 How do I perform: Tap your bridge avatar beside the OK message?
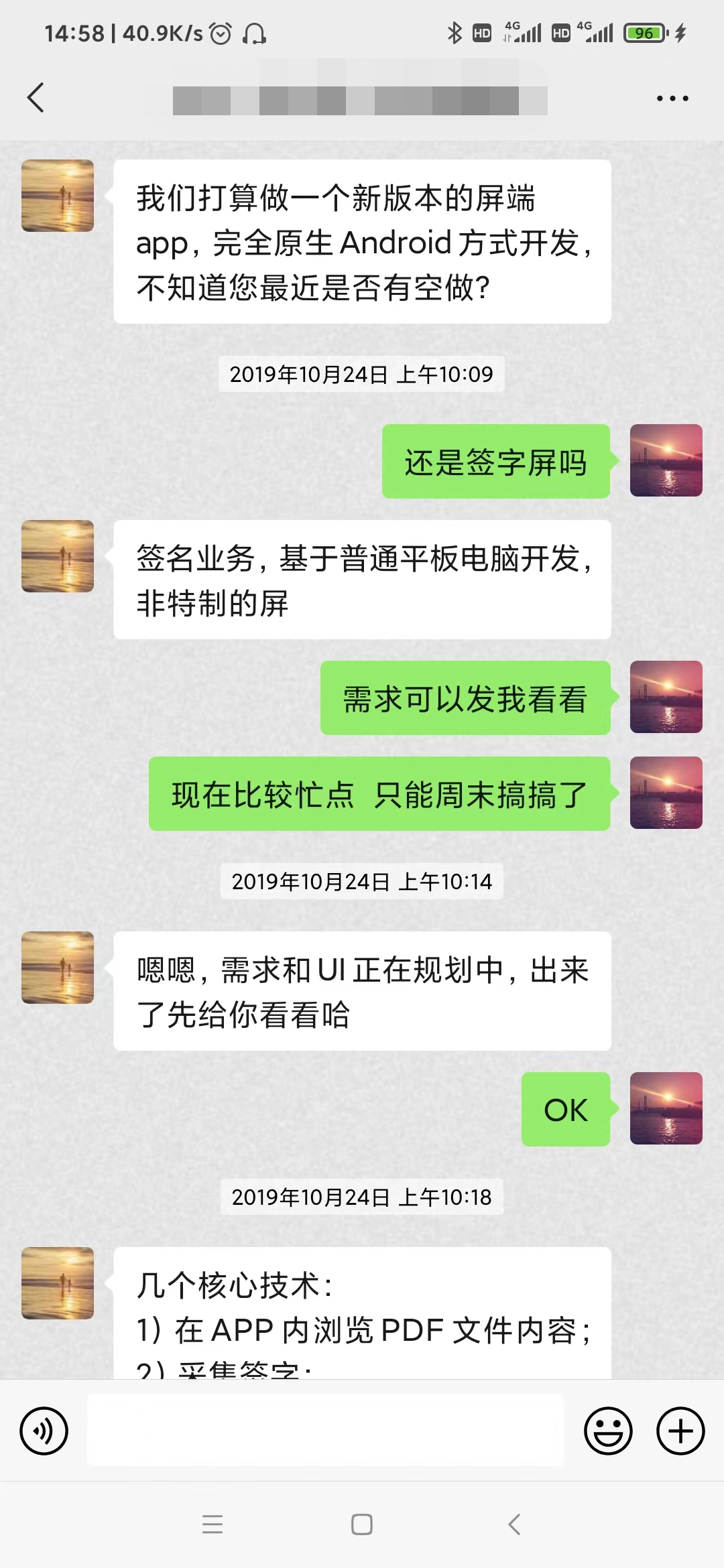click(666, 1108)
